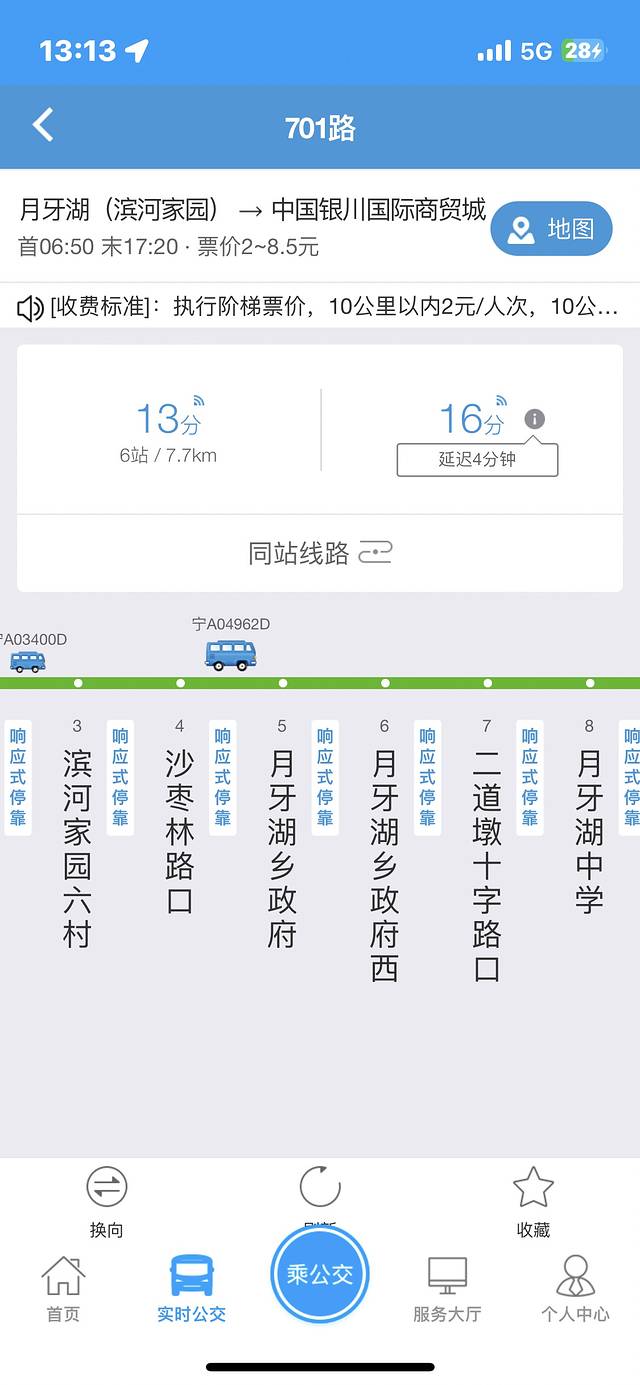Image resolution: width=640 pixels, height=1385 pixels.
Task: Open the 乘公交 ride button
Action: [x=320, y=1274]
